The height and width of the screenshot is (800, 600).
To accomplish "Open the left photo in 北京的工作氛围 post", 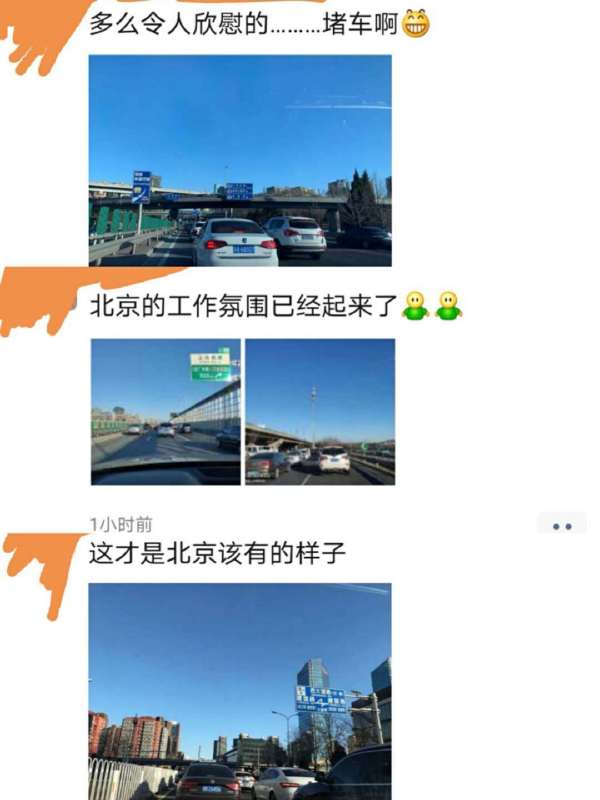I will click(165, 411).
